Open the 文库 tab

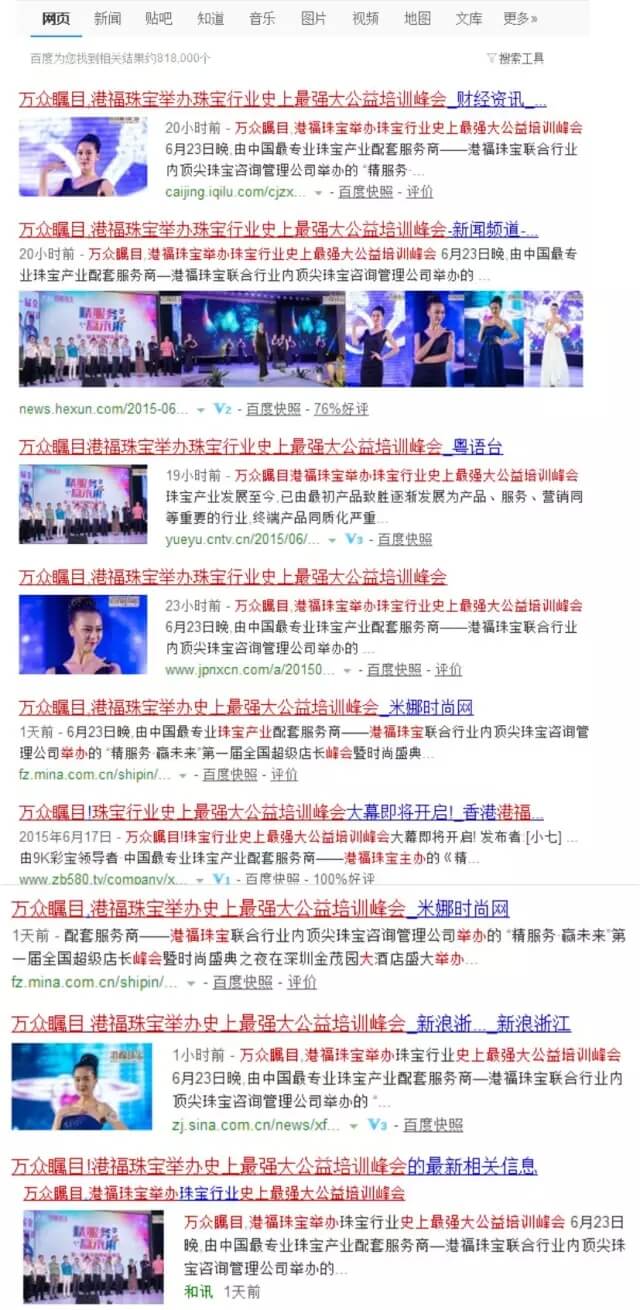[x=468, y=18]
